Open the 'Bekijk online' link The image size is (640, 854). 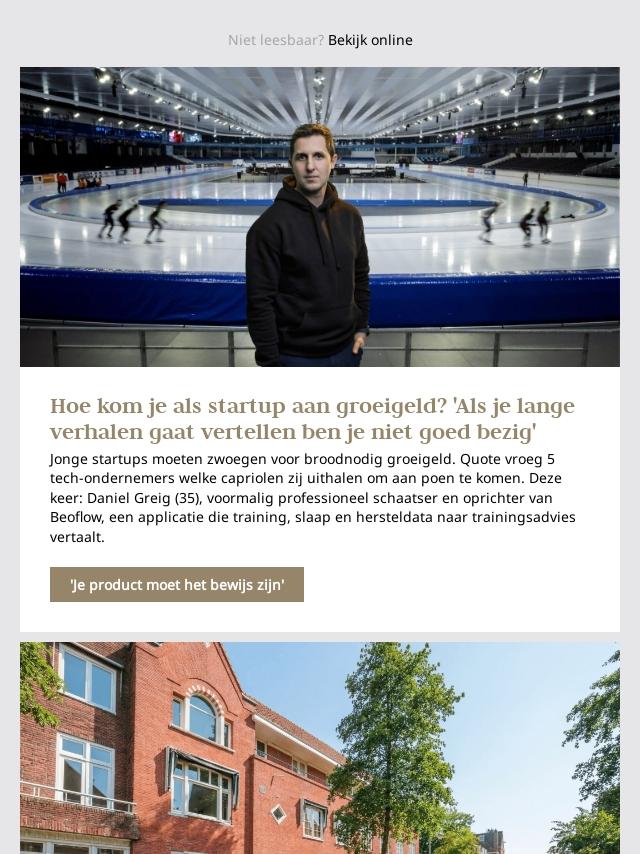(370, 40)
